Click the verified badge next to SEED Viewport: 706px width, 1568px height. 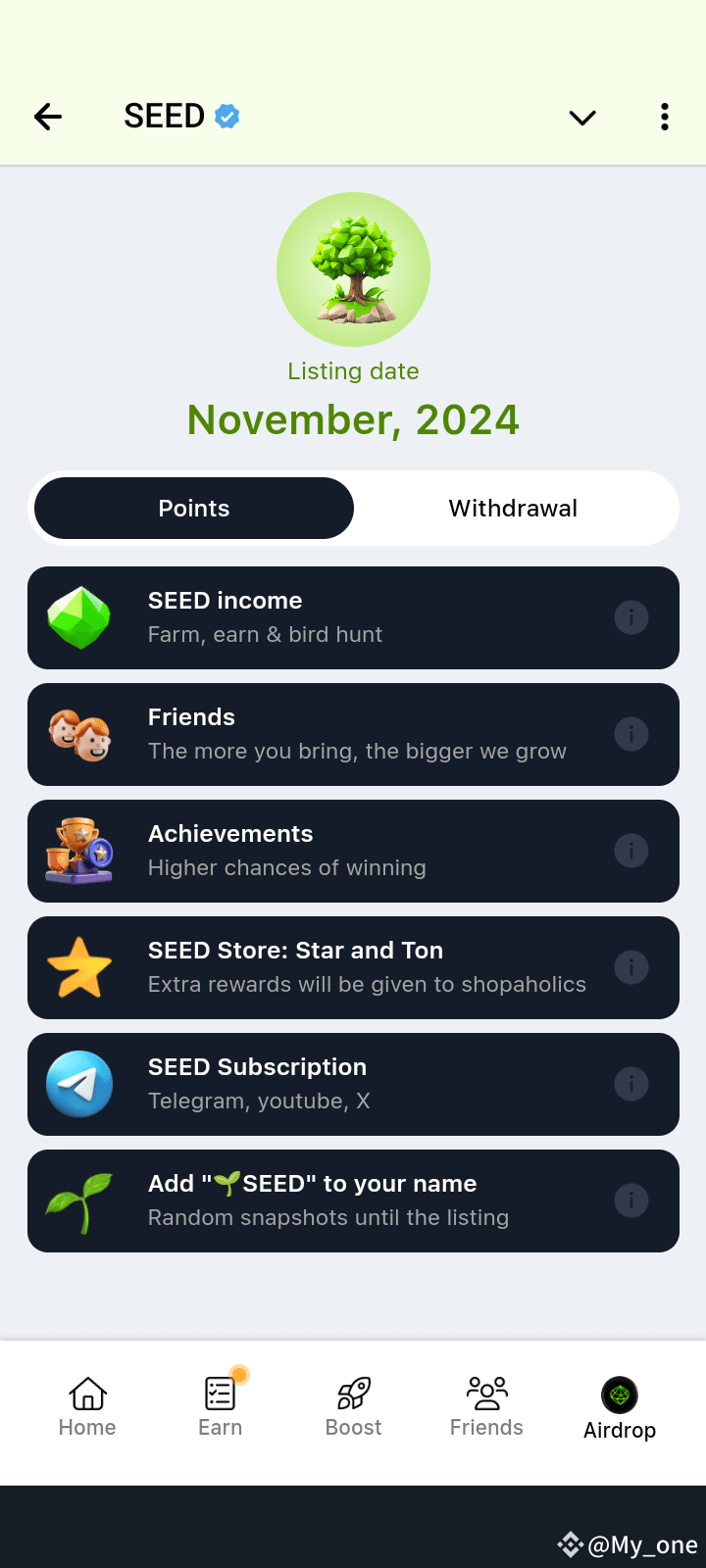pos(226,116)
